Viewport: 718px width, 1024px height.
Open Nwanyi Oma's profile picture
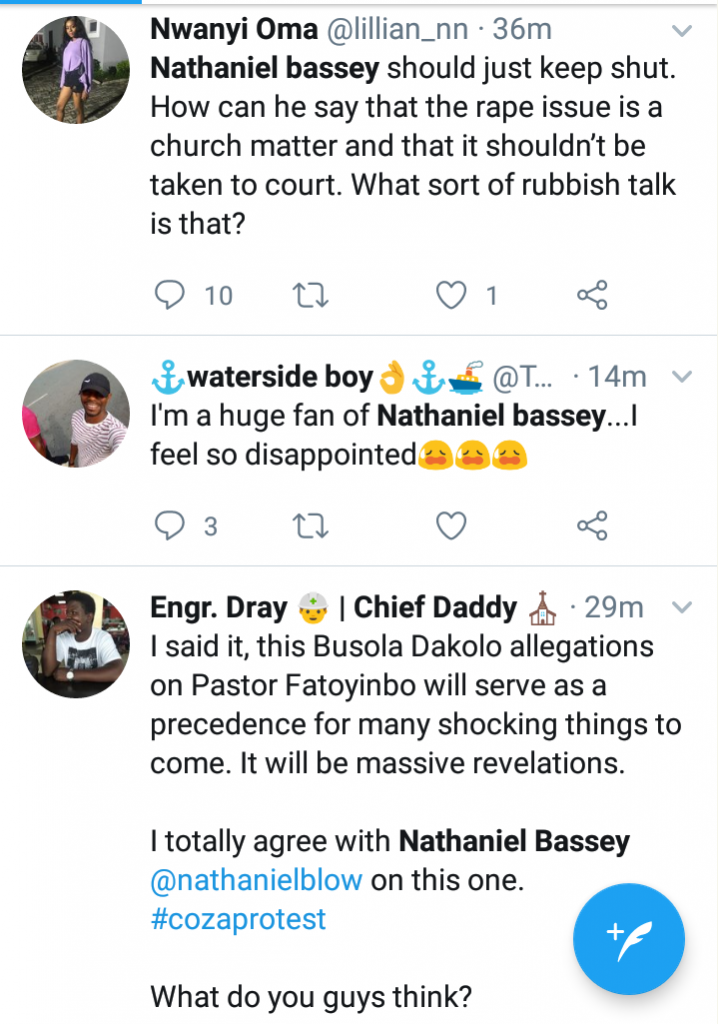(76, 70)
